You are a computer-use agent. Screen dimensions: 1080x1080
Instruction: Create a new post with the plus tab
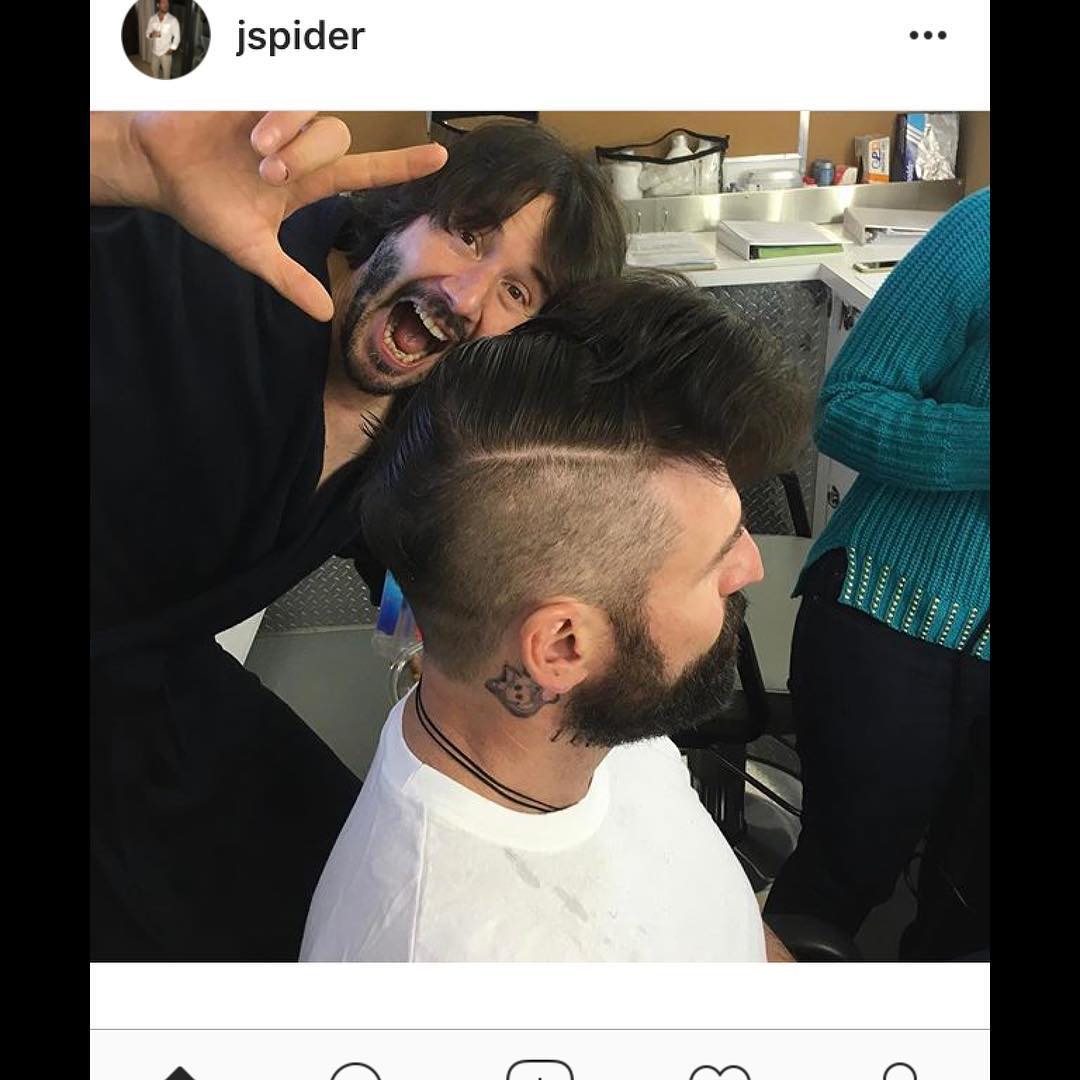(x=540, y=1070)
